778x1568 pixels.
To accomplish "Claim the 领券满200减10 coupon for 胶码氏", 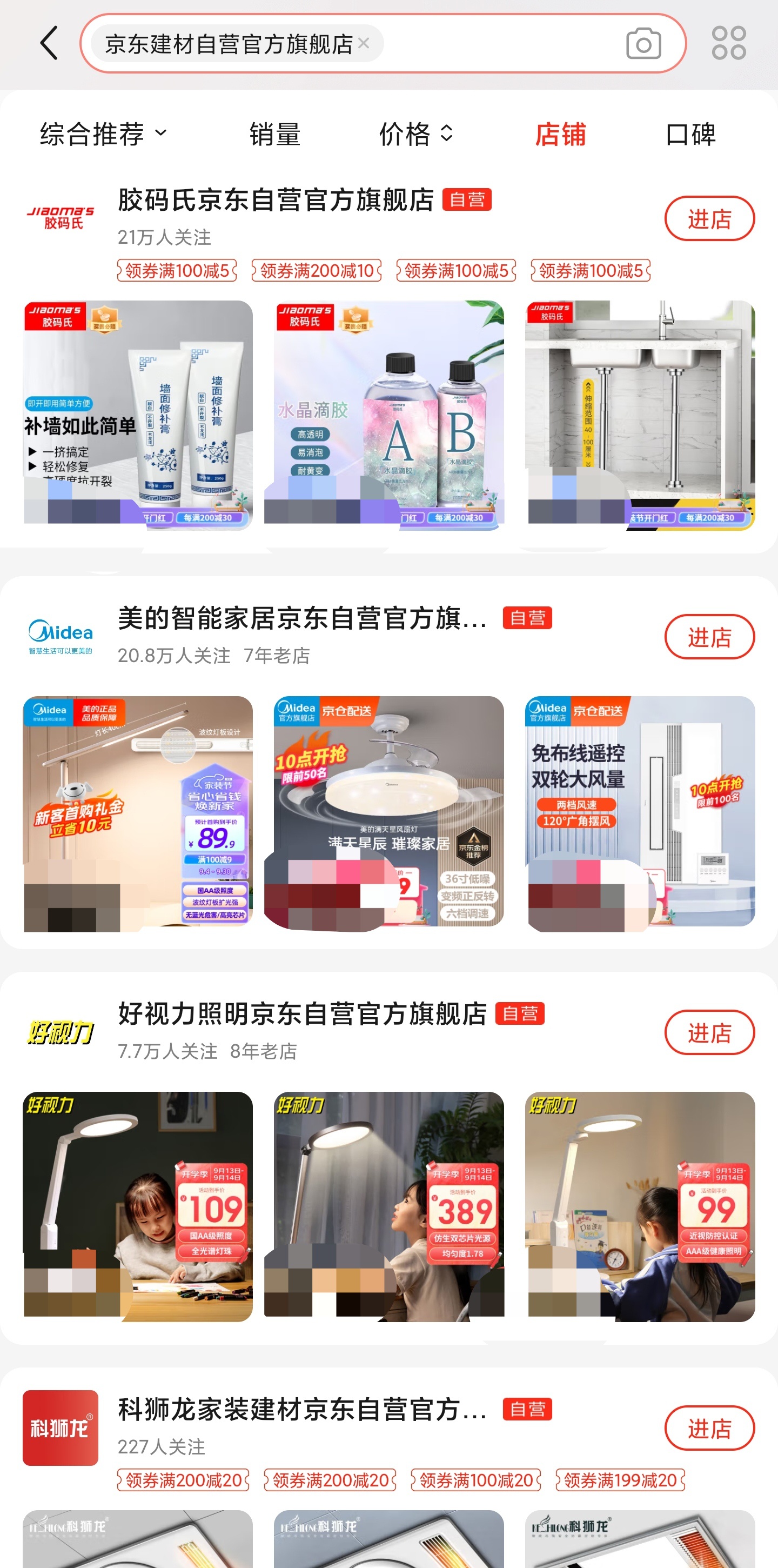I will [x=316, y=271].
